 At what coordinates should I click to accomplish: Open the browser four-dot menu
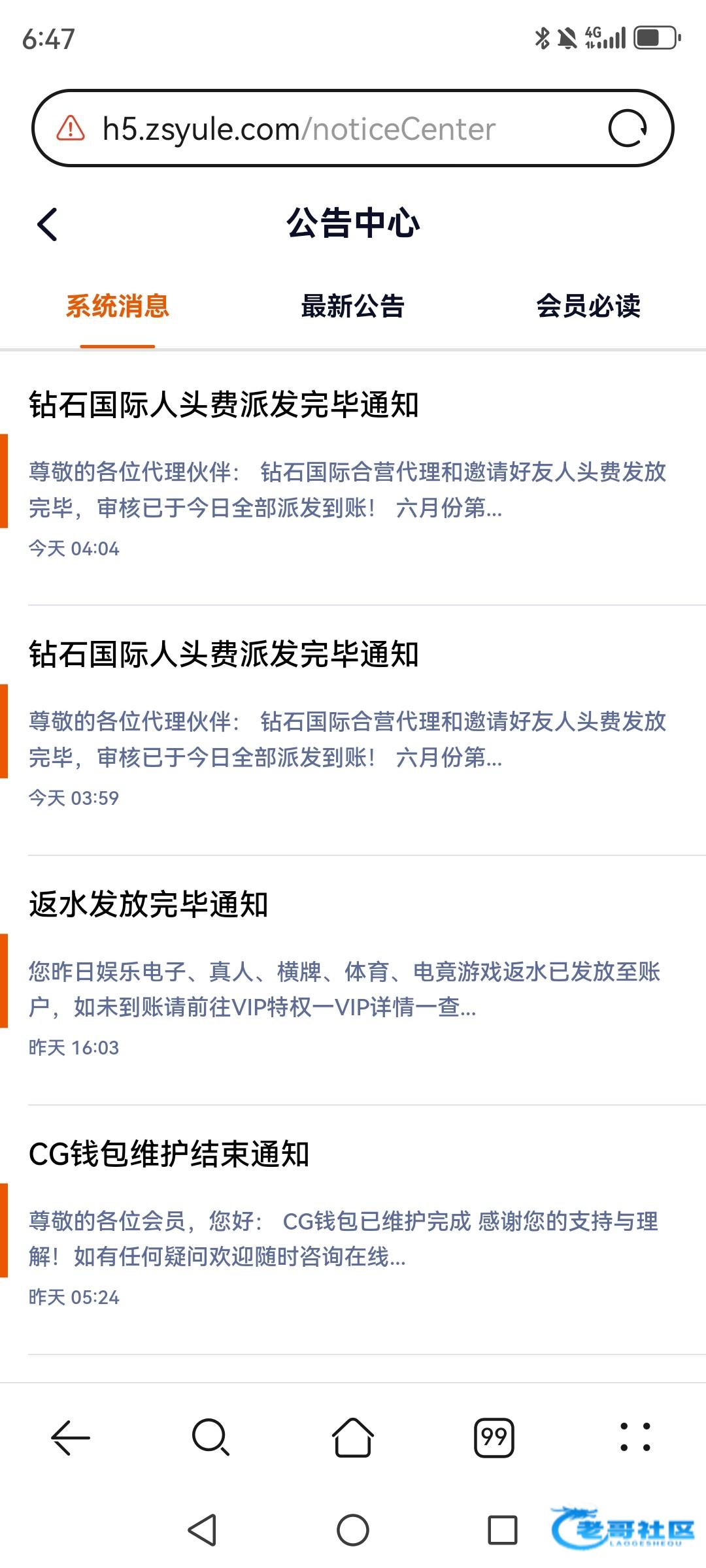coord(635,1437)
